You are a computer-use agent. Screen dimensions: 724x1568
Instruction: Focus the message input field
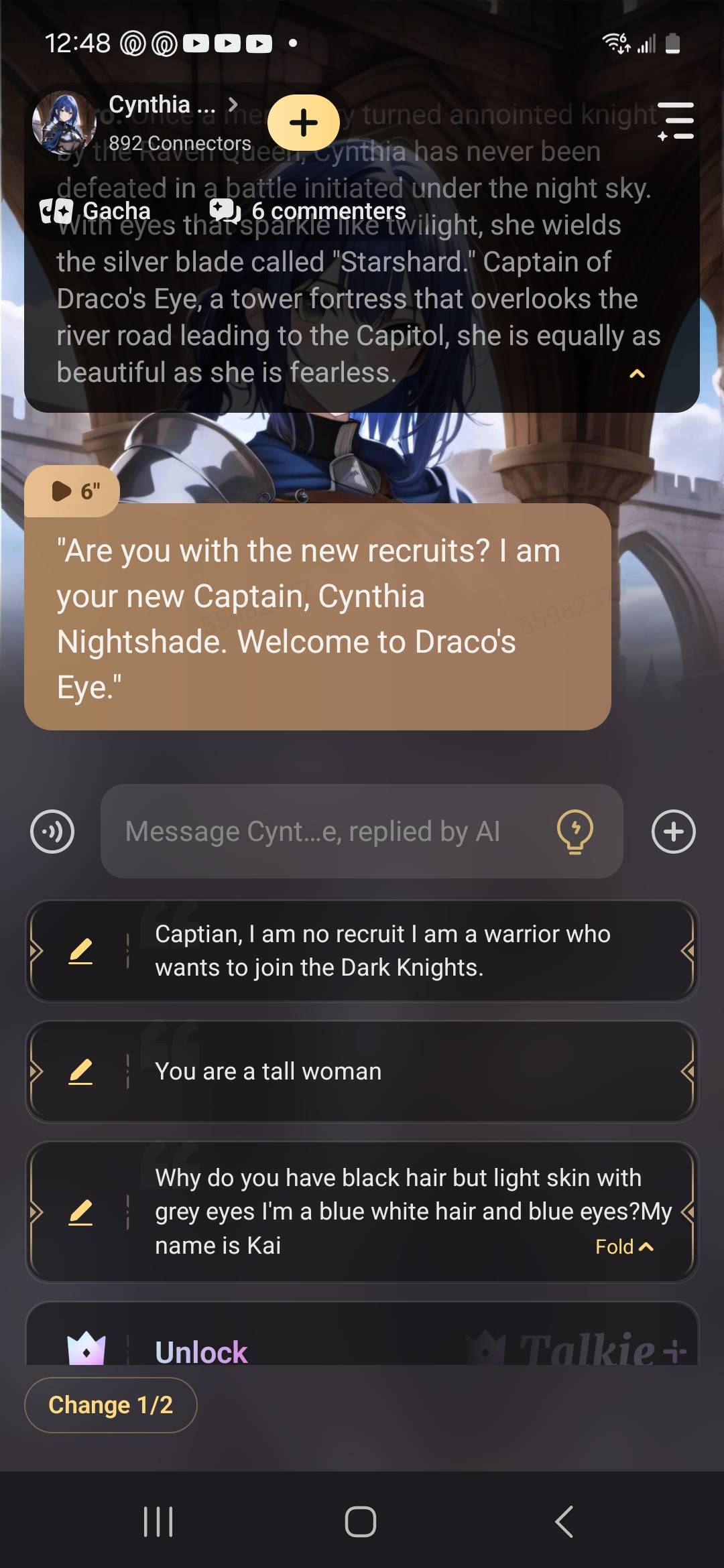point(328,832)
